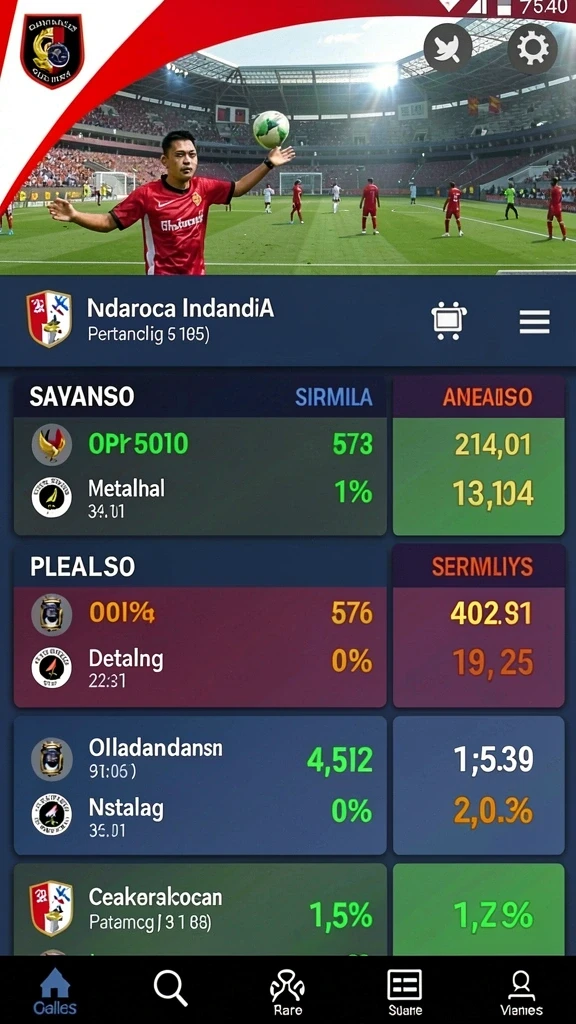Image resolution: width=576 pixels, height=1024 pixels.
Task: Open the Suare tab
Action: coord(405,991)
